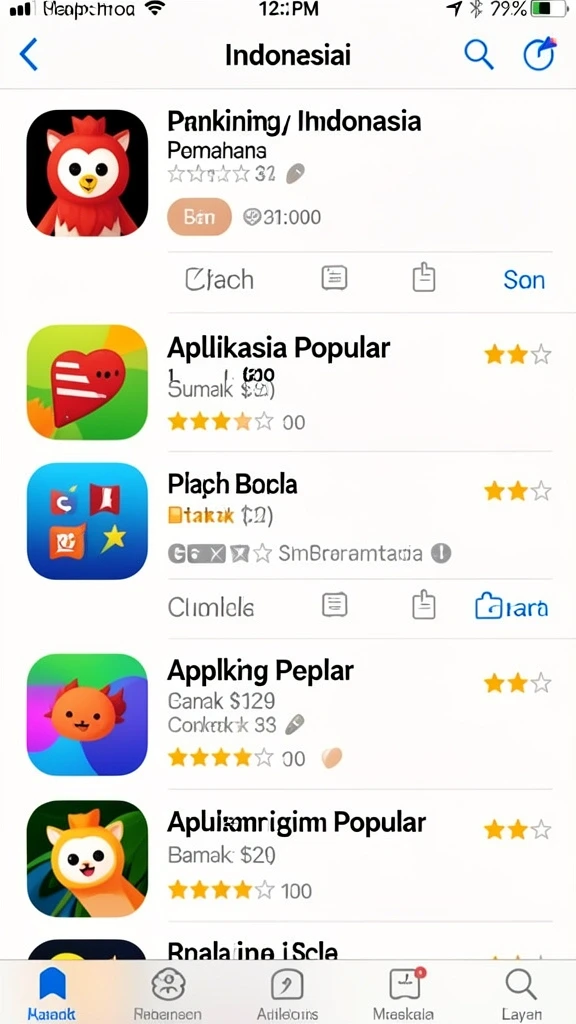The width and height of the screenshot is (576, 1024).
Task: Open search from the header magnifier
Action: click(479, 54)
